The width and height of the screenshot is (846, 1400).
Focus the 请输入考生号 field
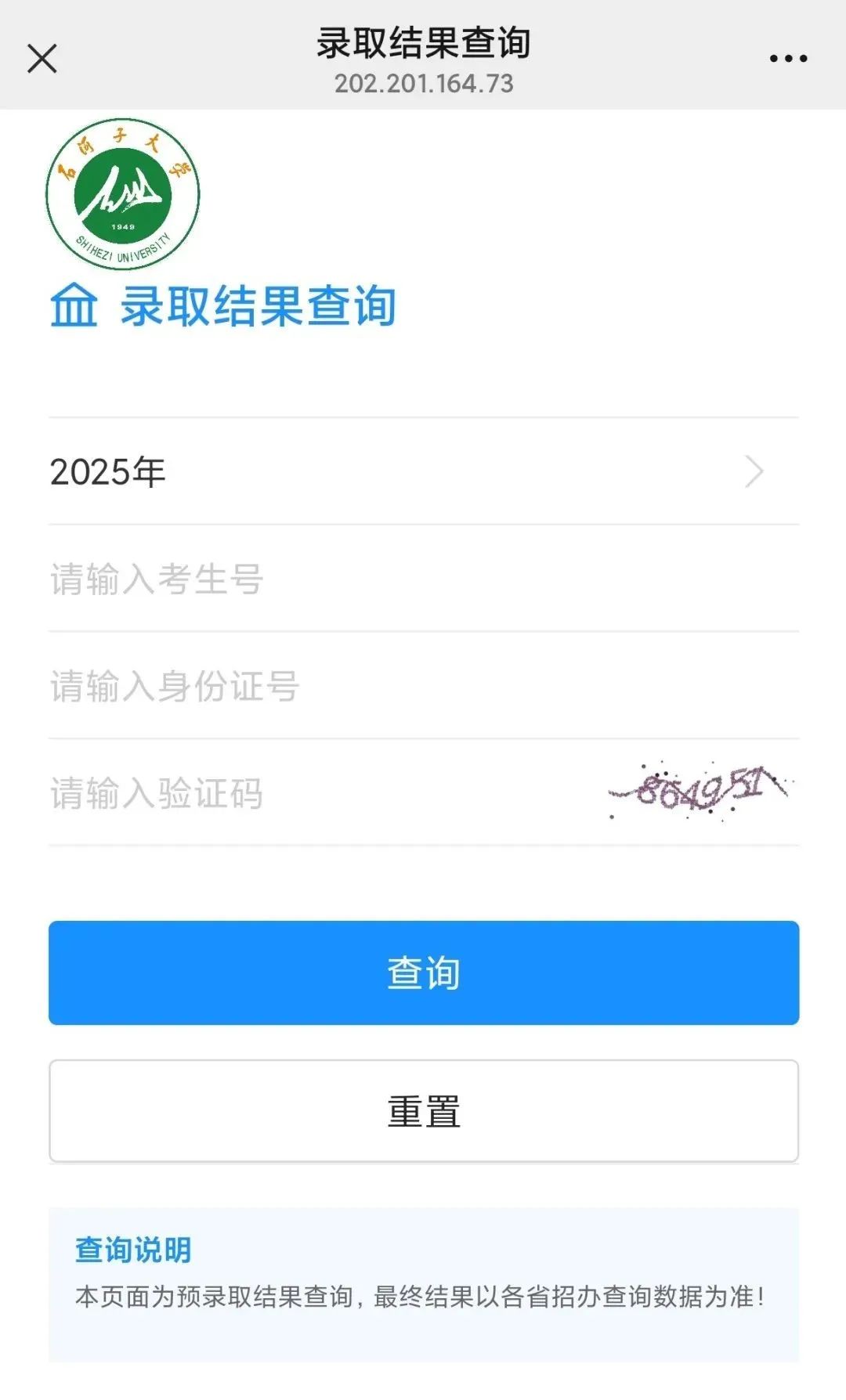[423, 579]
